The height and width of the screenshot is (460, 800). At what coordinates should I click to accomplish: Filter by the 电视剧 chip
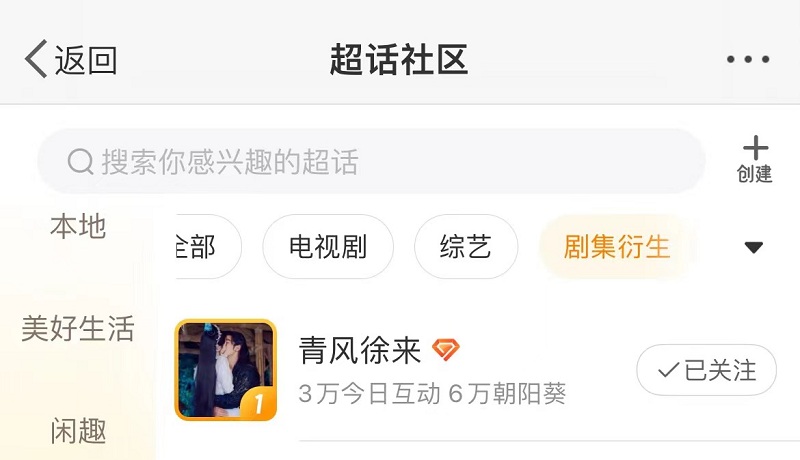[328, 247]
